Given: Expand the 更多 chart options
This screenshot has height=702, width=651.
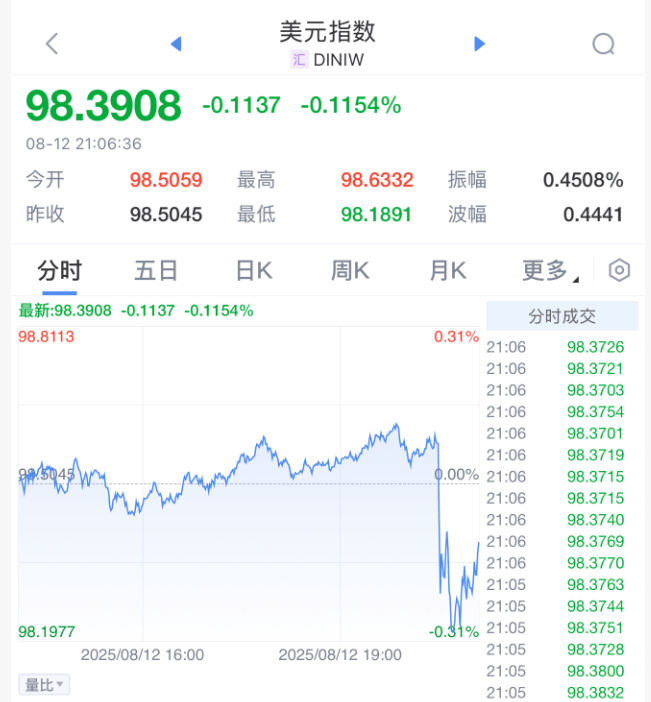Looking at the screenshot, I should coord(546,270).
